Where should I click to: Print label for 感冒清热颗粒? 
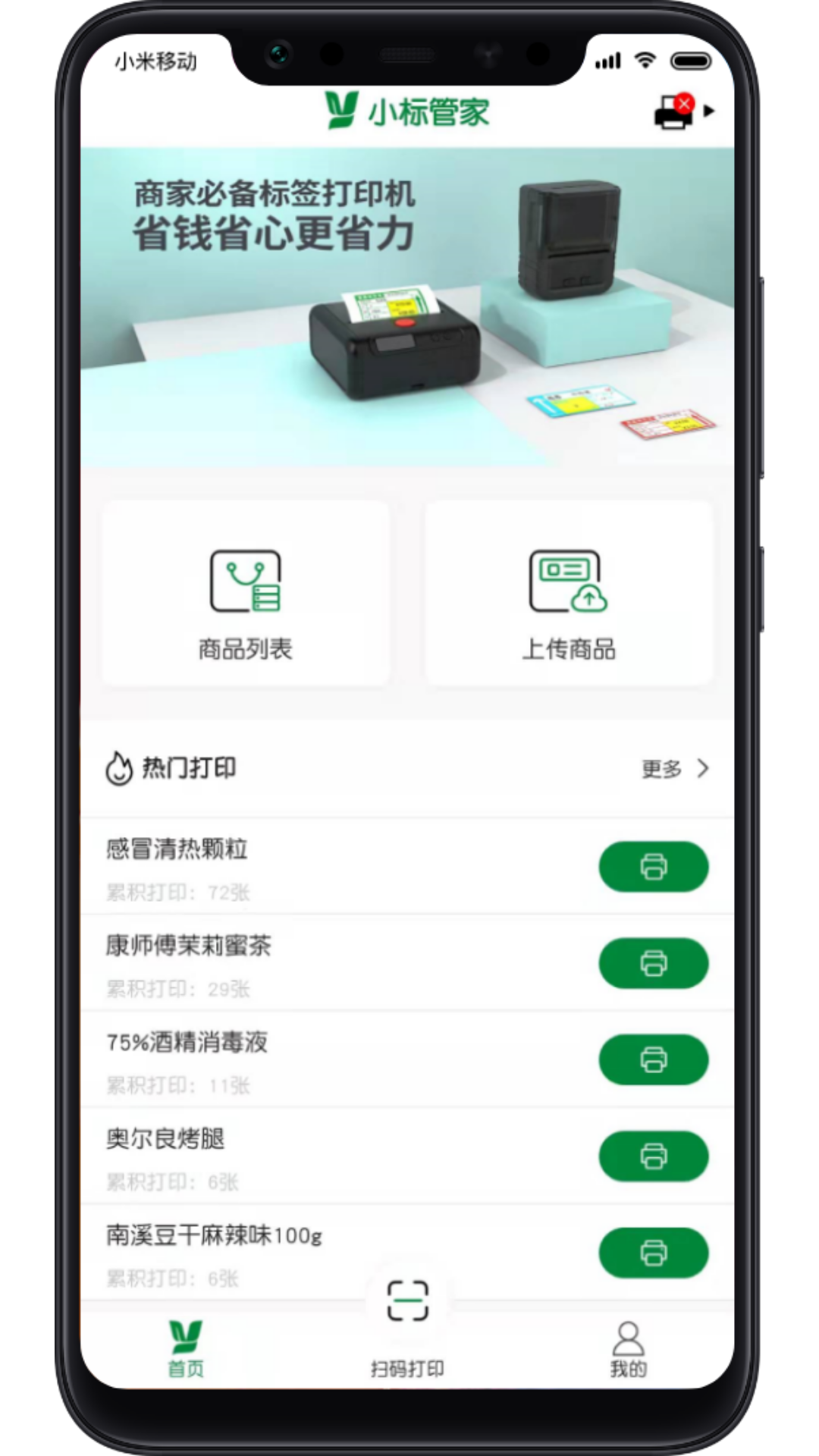653,866
